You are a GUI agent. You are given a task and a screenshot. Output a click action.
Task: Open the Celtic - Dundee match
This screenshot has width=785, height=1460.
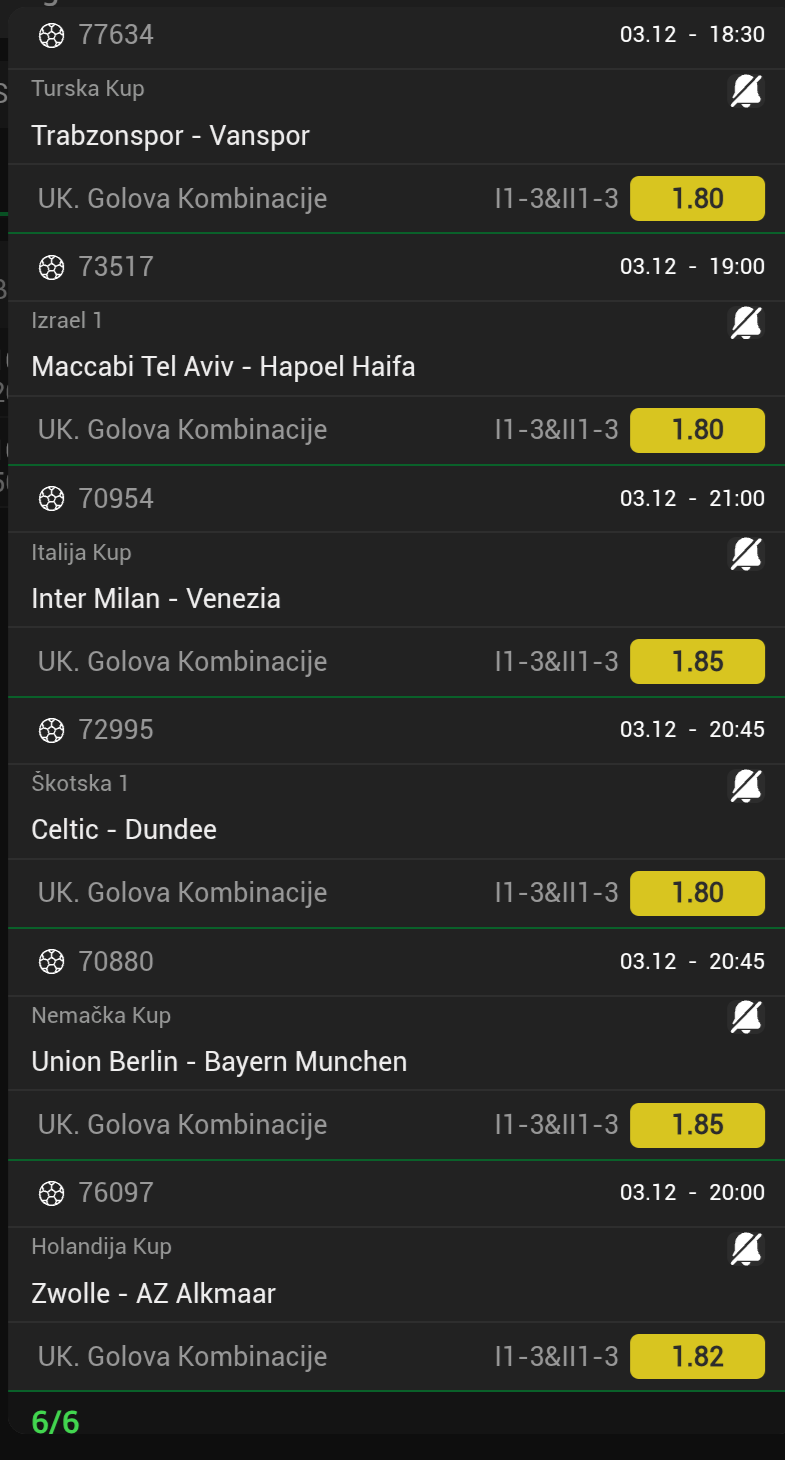click(x=124, y=829)
